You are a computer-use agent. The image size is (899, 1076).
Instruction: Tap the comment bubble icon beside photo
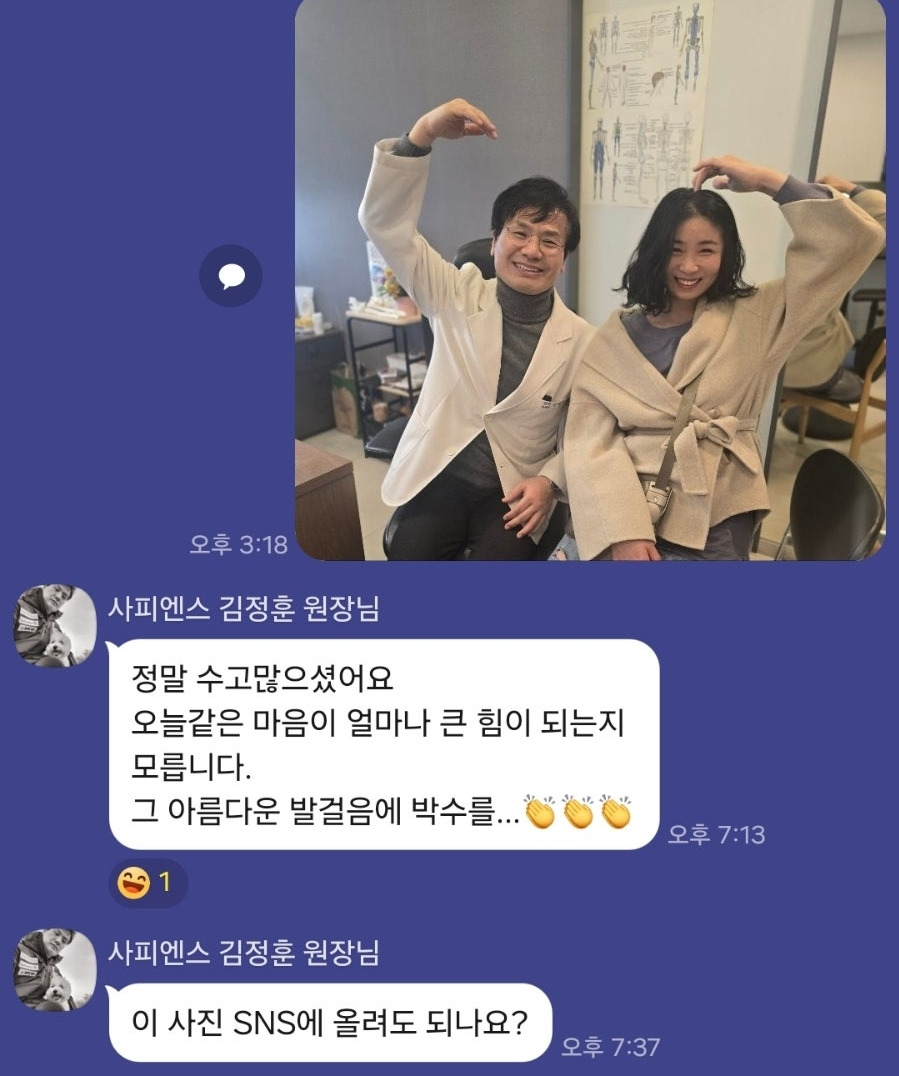(x=231, y=276)
